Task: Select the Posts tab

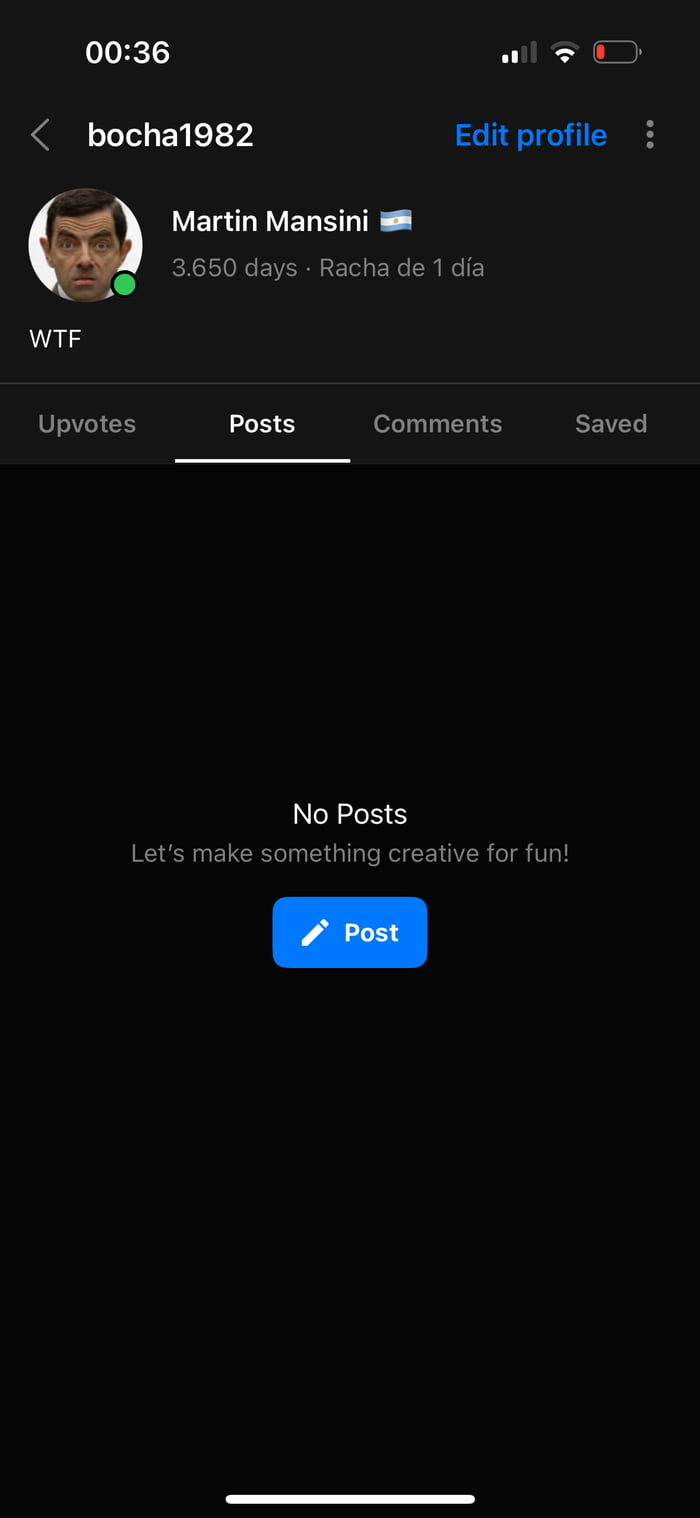Action: [262, 424]
